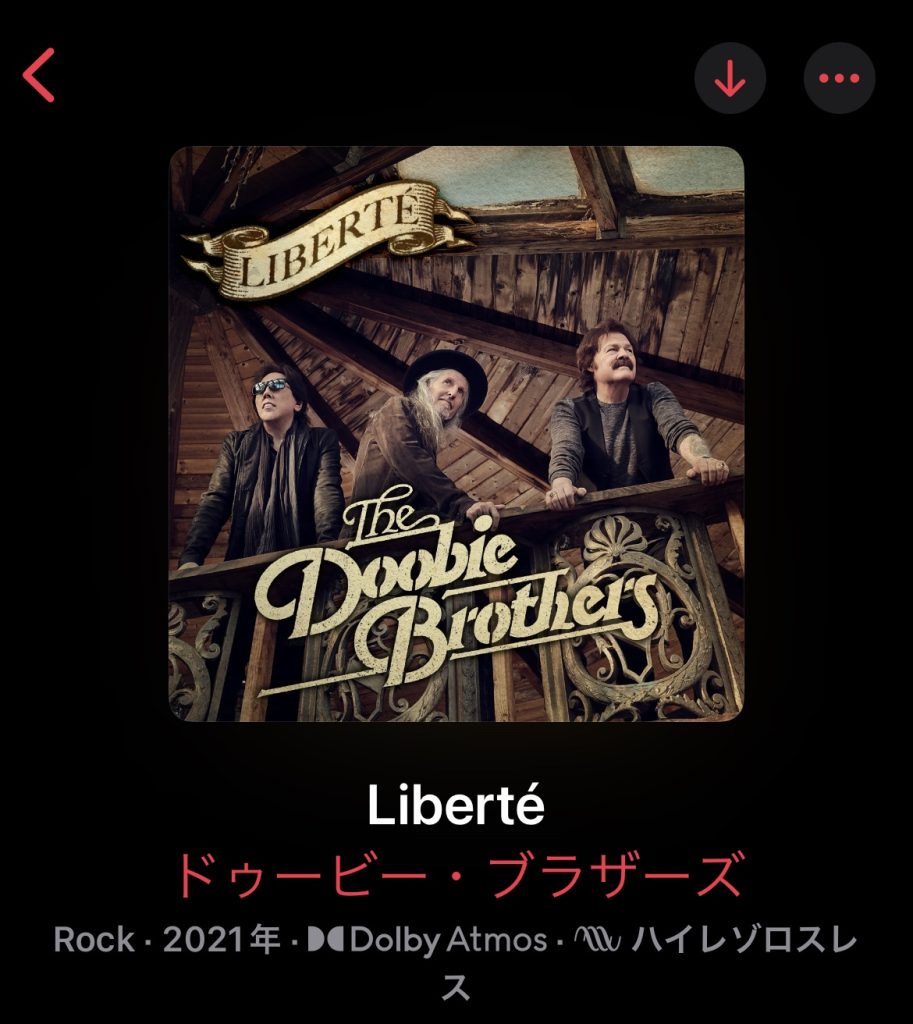Image resolution: width=913 pixels, height=1024 pixels.
Task: Open artist page ドゥービー・ブラザーズ
Action: pyautogui.click(x=457, y=874)
